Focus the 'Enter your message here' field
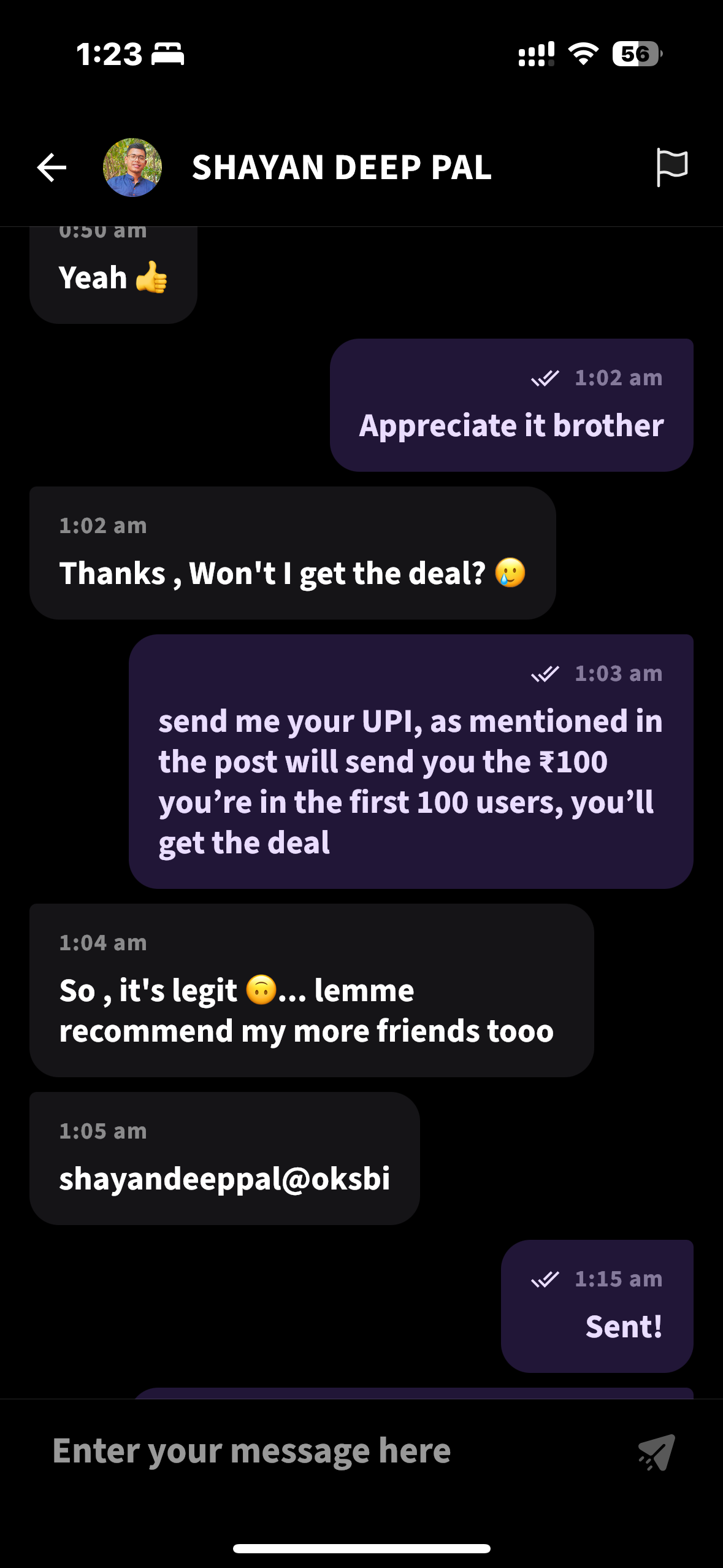 click(x=319, y=1451)
